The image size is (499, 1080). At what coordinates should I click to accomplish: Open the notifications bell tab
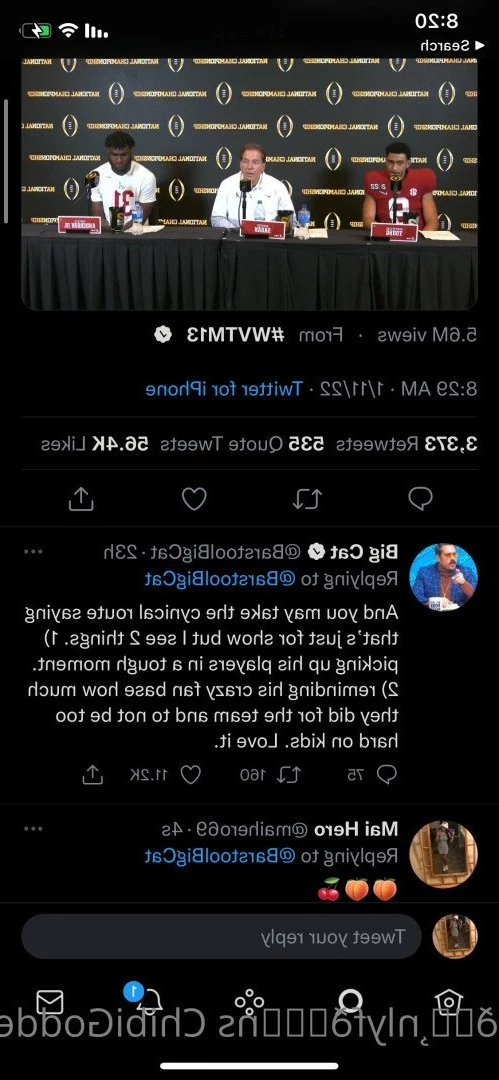150,1000
